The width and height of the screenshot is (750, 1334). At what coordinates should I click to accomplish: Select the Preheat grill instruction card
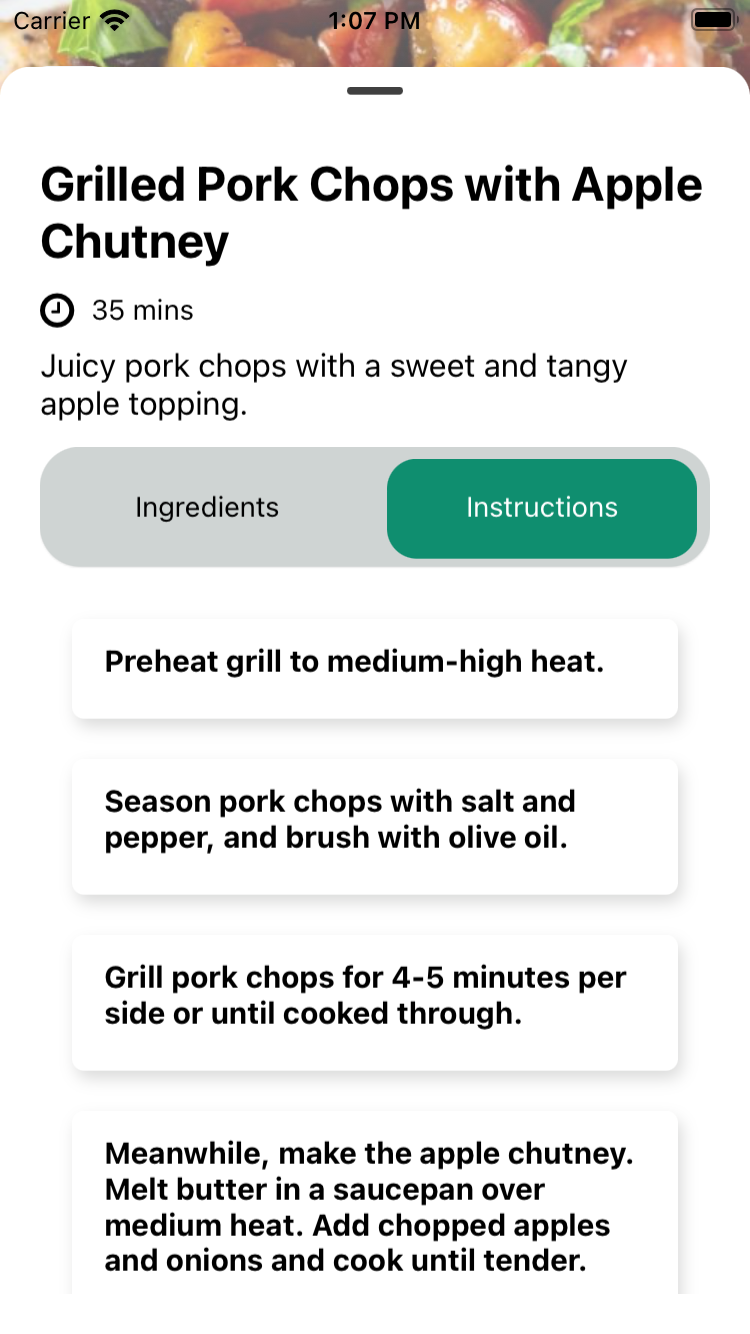point(375,668)
